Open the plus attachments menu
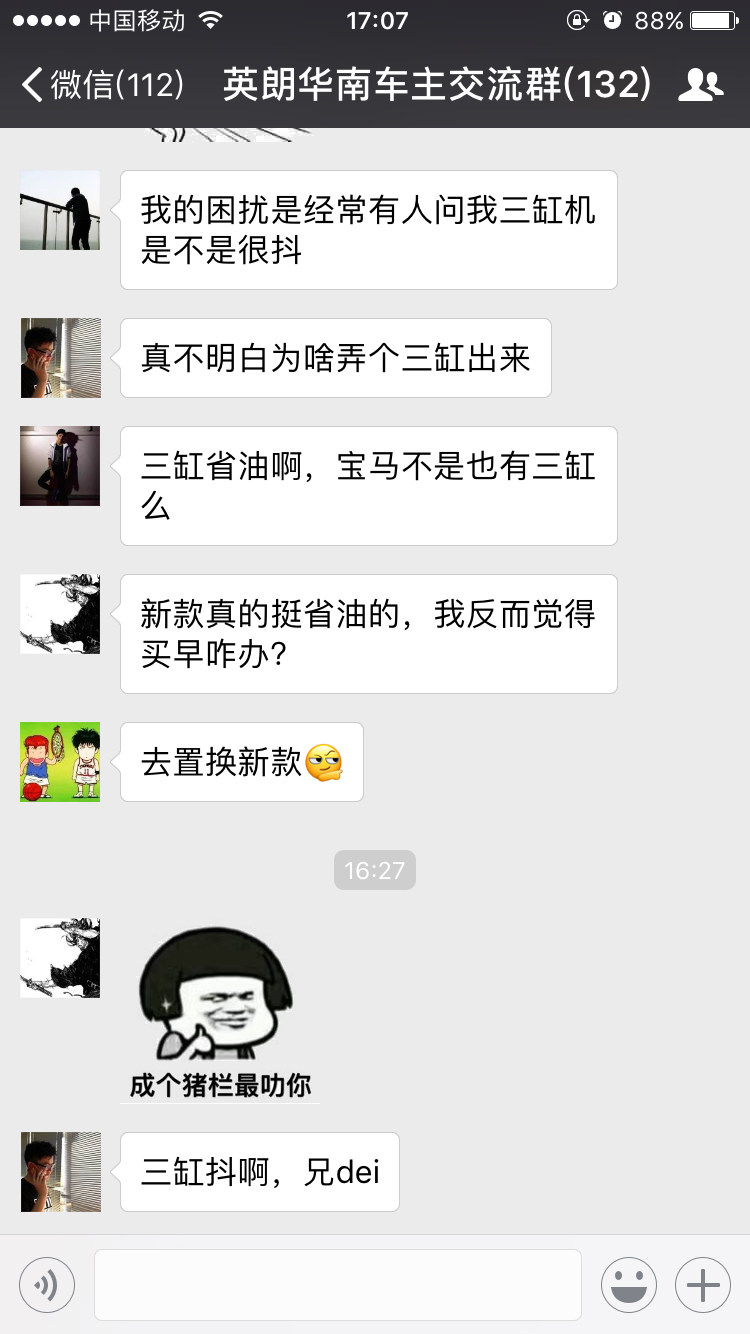Viewport: 750px width, 1334px height. pos(703,1285)
